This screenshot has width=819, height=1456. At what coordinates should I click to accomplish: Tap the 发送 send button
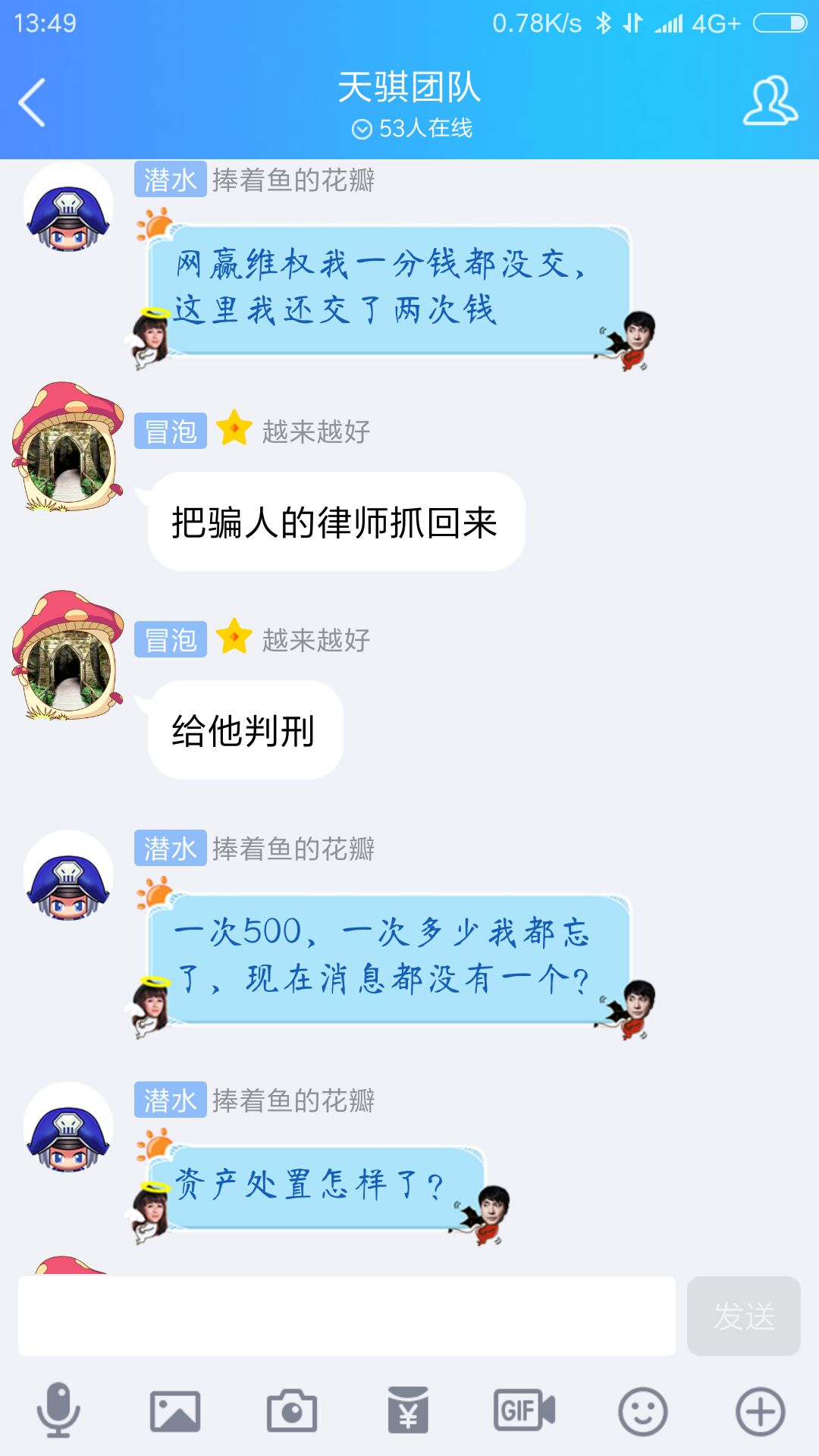click(743, 1316)
